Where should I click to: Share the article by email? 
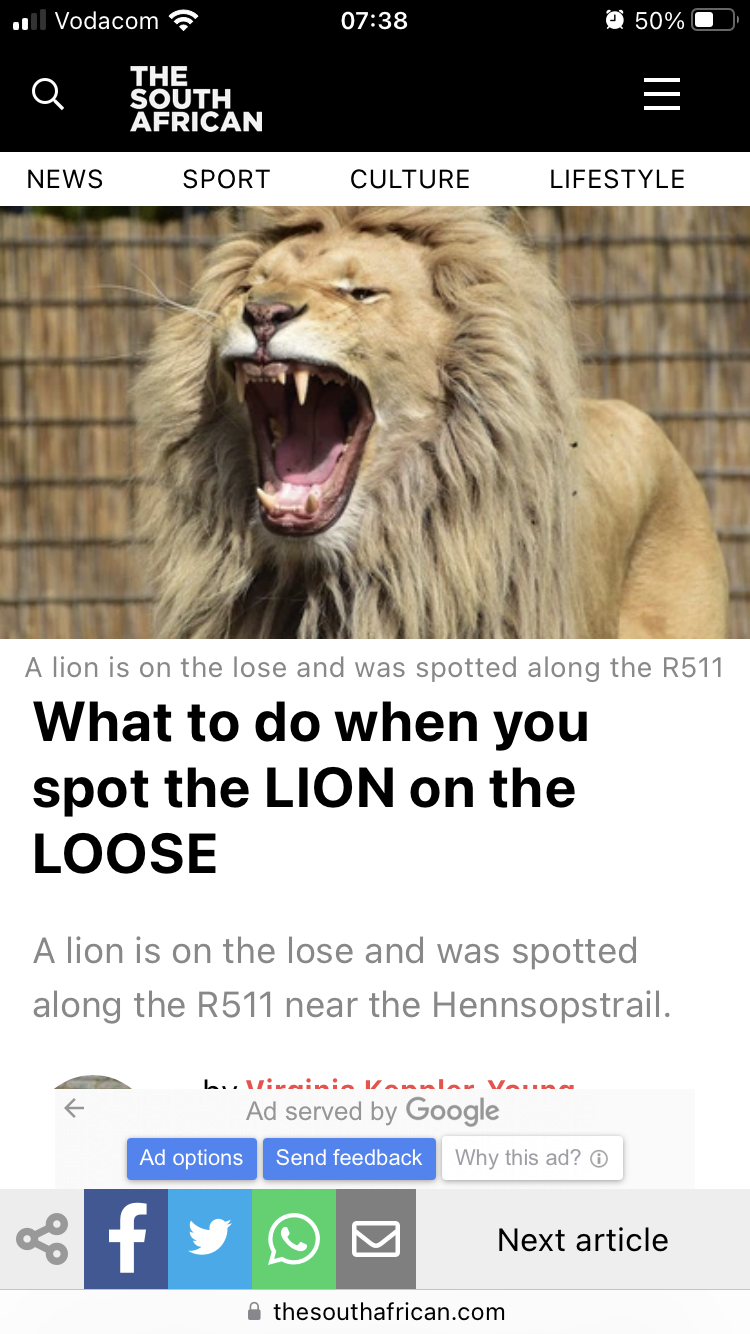point(376,1239)
